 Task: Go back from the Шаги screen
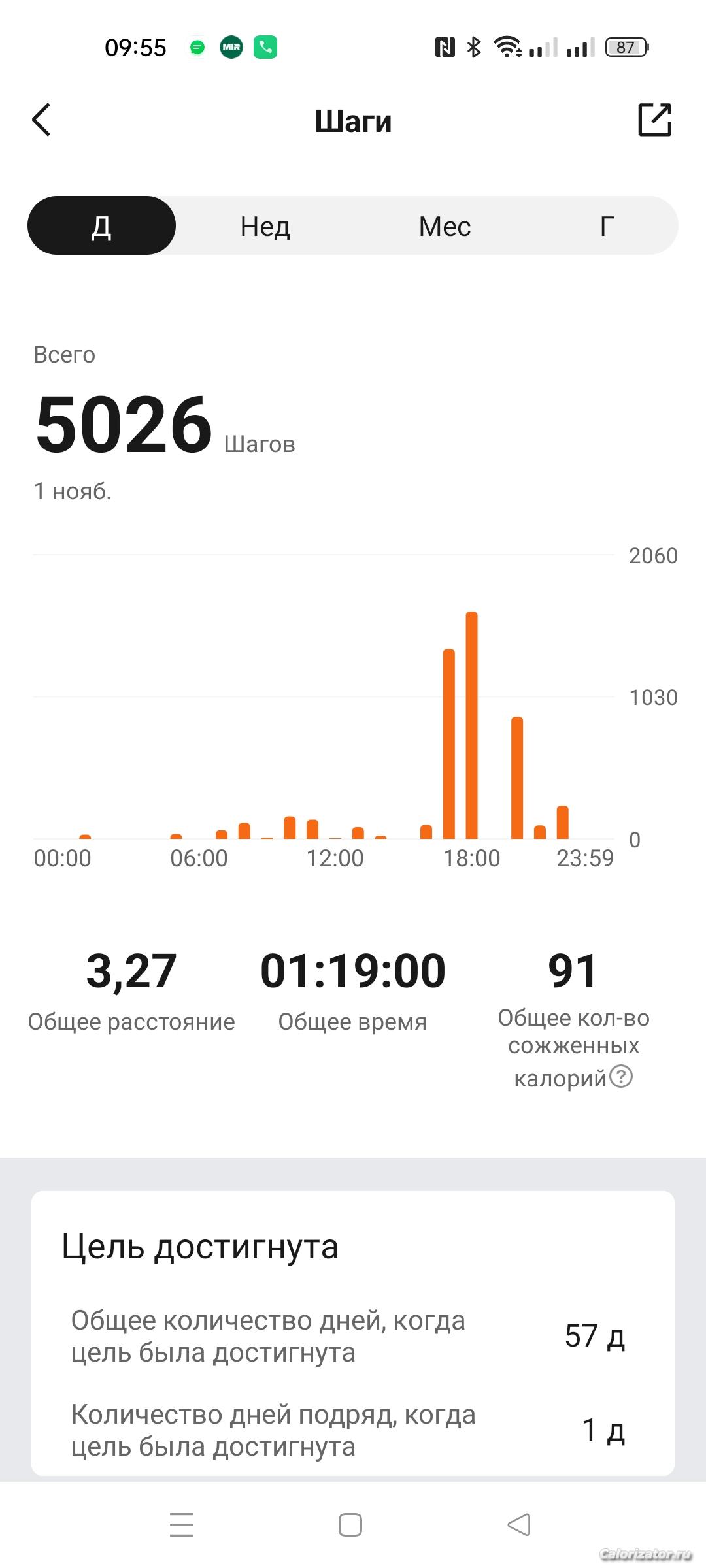[41, 120]
